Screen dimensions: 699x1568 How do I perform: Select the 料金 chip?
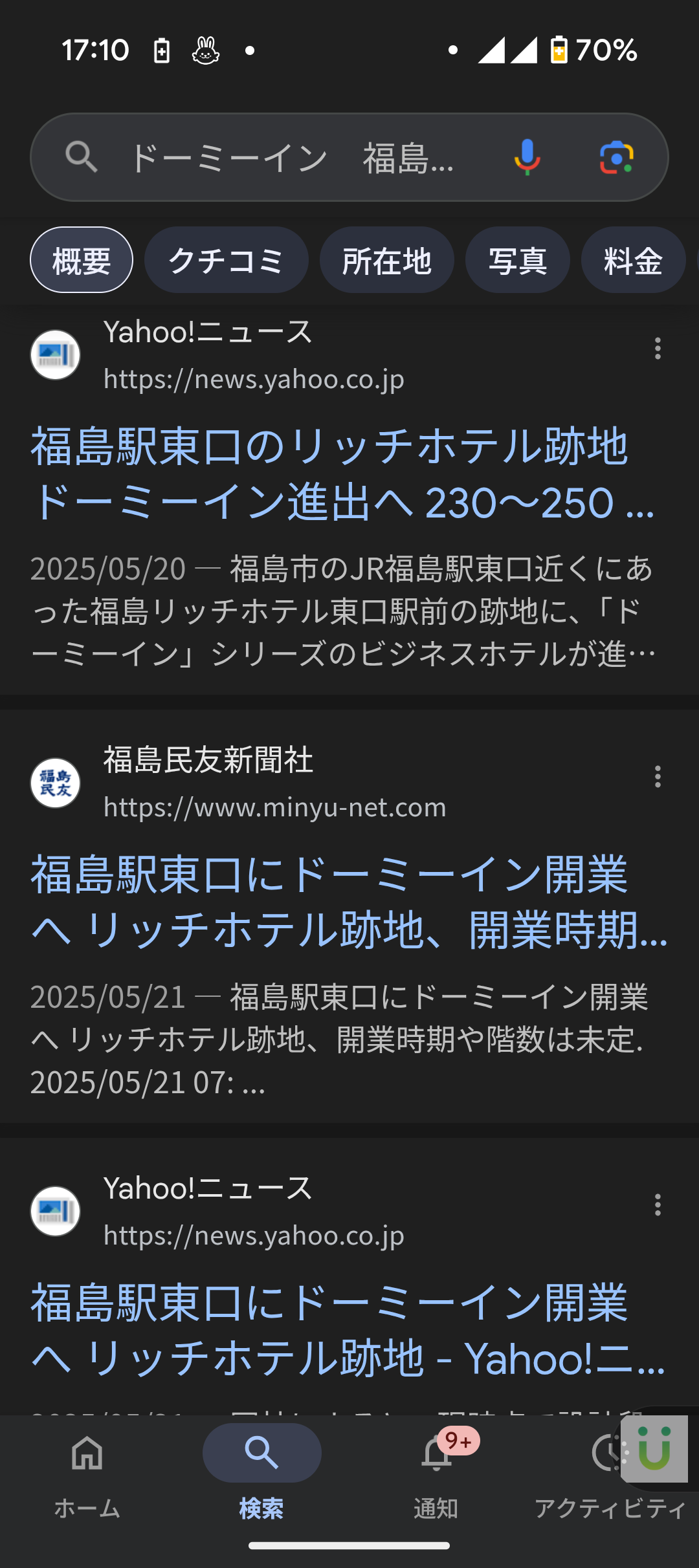[x=633, y=260]
